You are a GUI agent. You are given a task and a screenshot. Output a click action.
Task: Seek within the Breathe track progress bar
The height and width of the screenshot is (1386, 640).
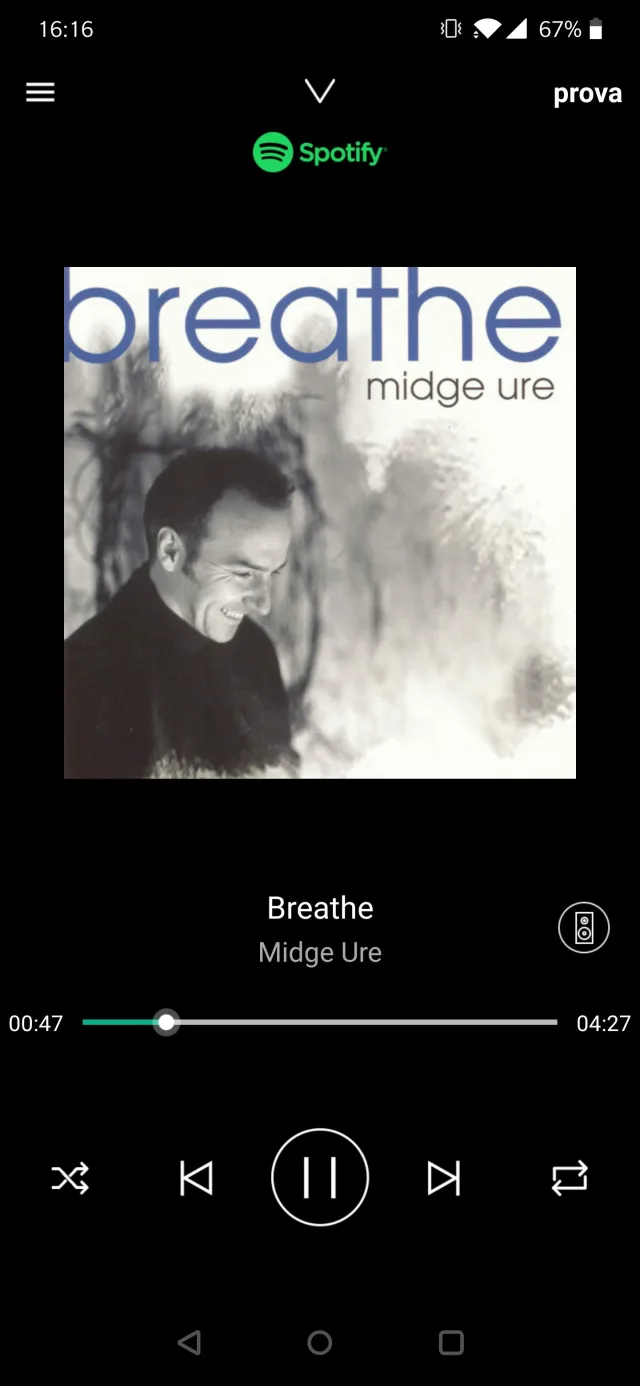point(320,1022)
